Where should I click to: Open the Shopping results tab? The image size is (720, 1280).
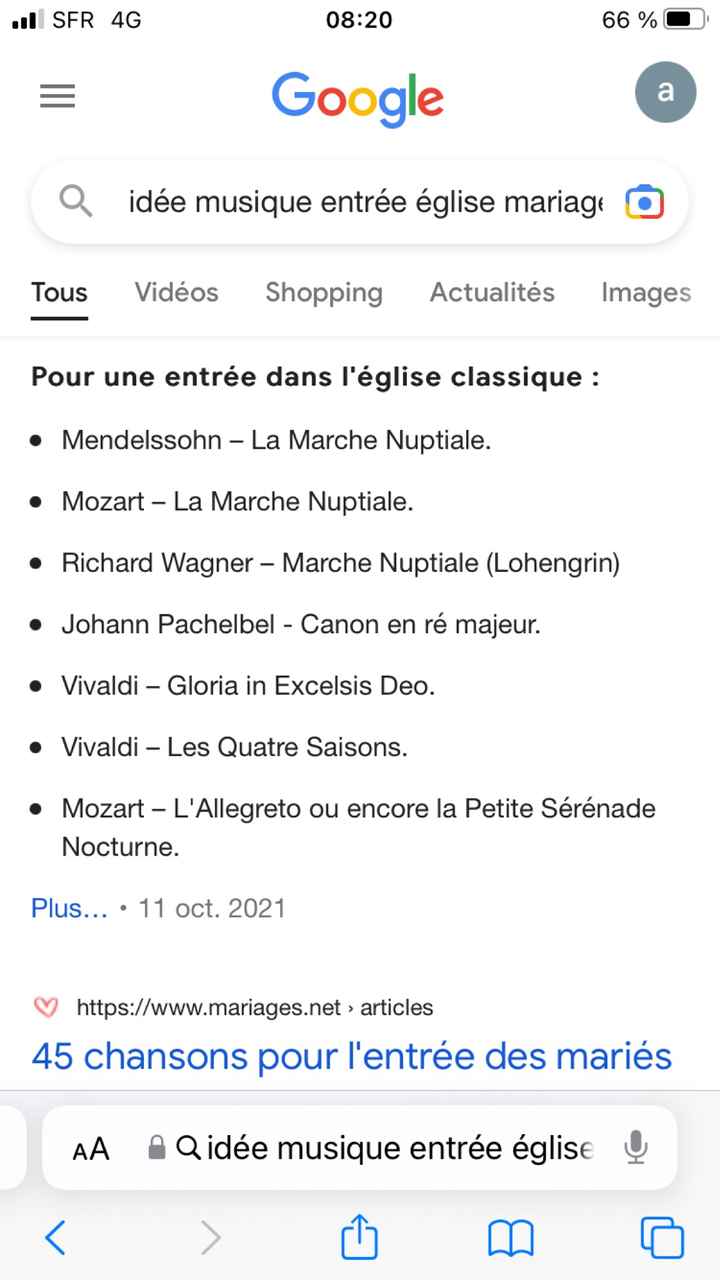[324, 292]
